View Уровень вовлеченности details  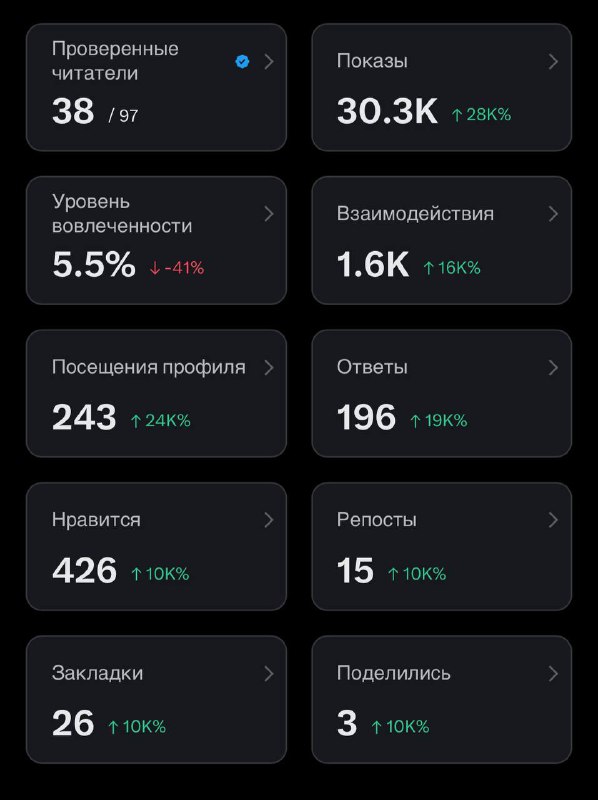tap(156, 240)
